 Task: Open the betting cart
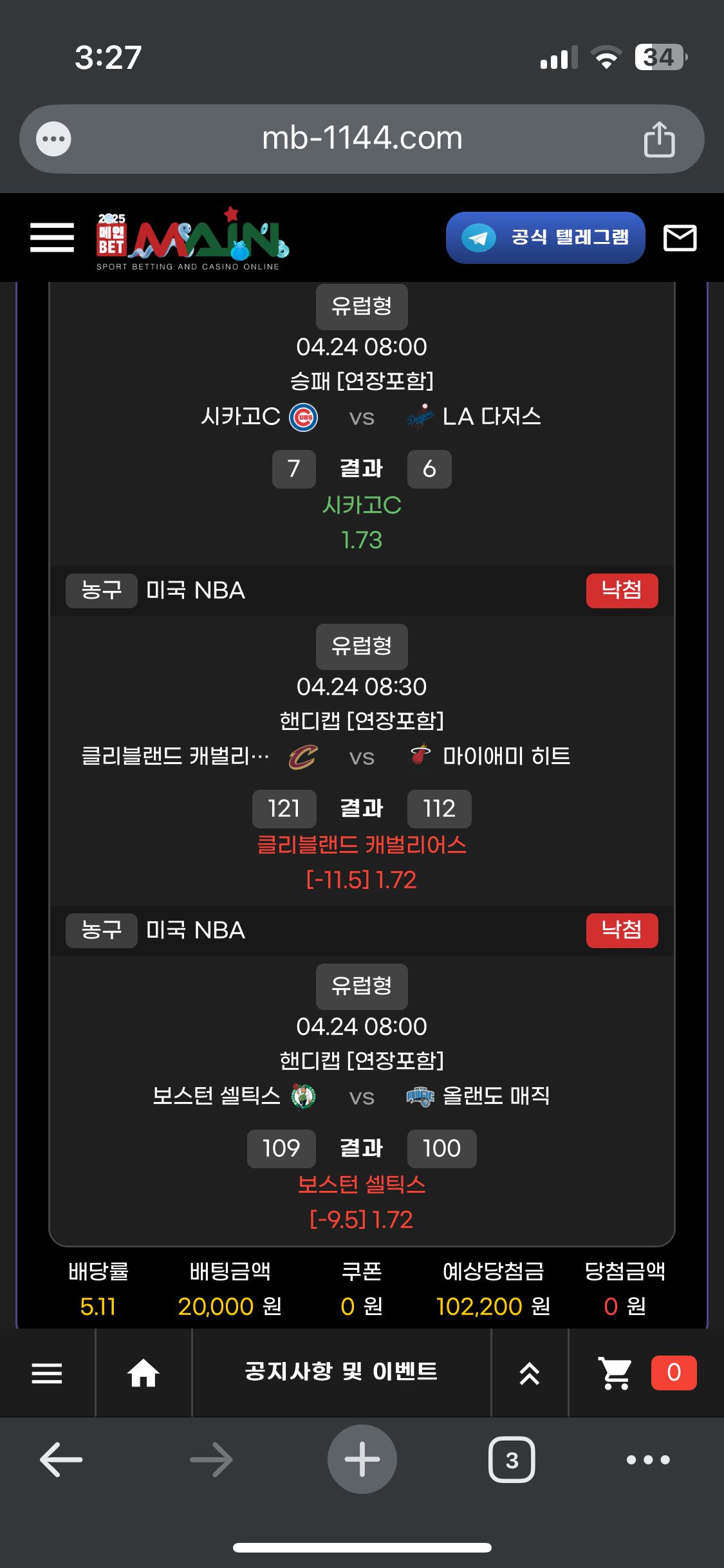615,1373
